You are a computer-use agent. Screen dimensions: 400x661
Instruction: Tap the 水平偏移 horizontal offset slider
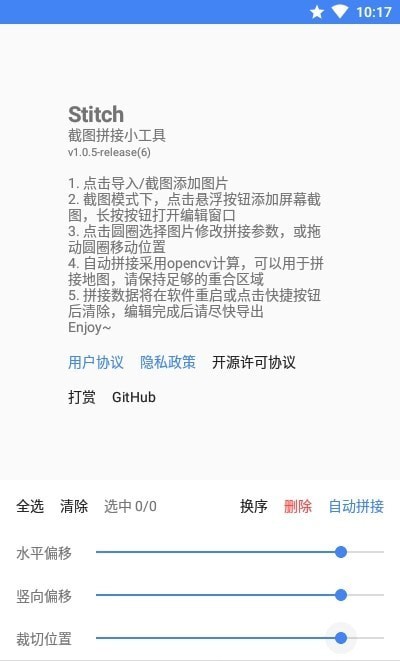240,552
